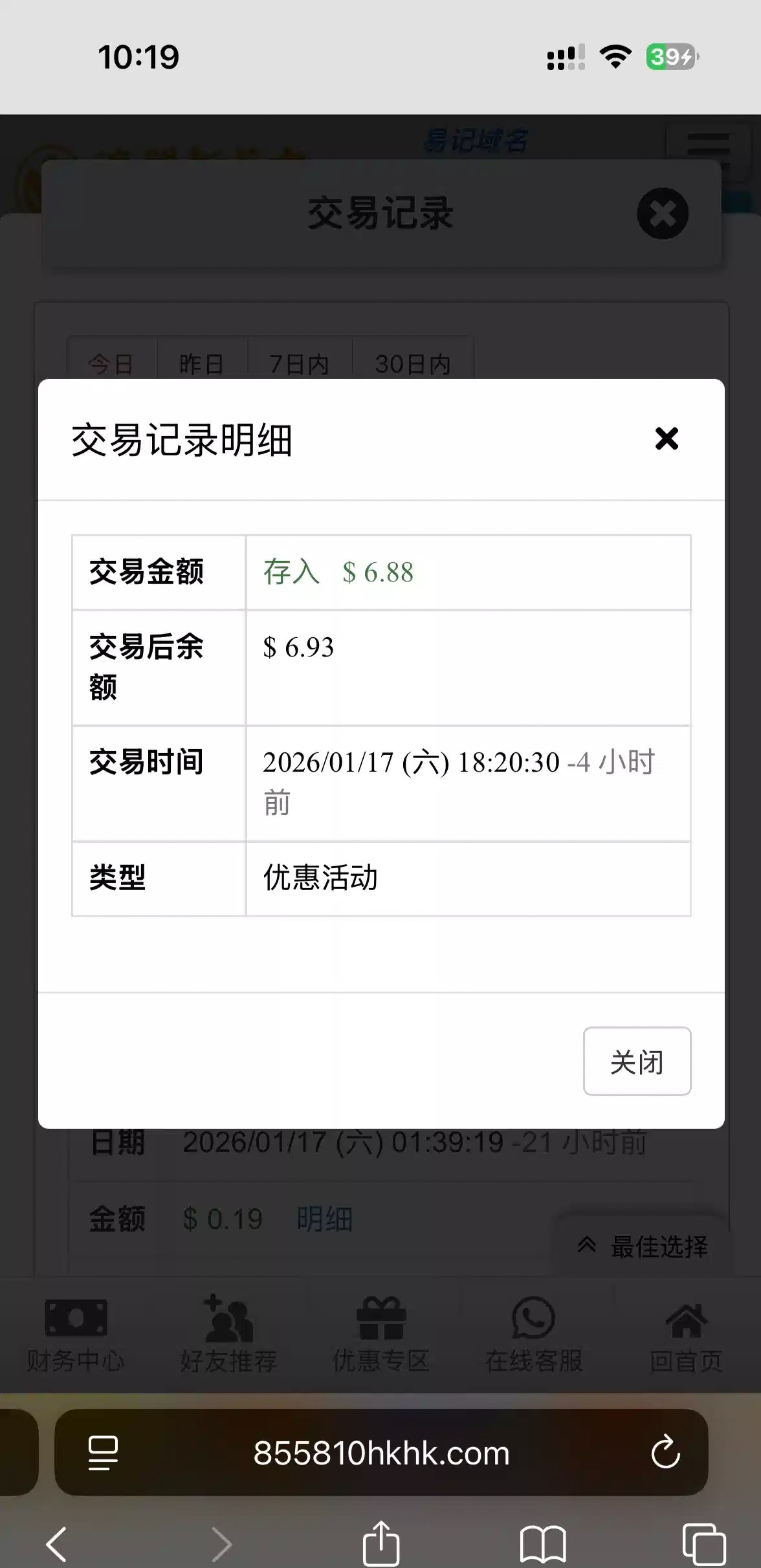This screenshot has width=761, height=1568.
Task: Show open Safari tabs
Action: (x=703, y=1543)
